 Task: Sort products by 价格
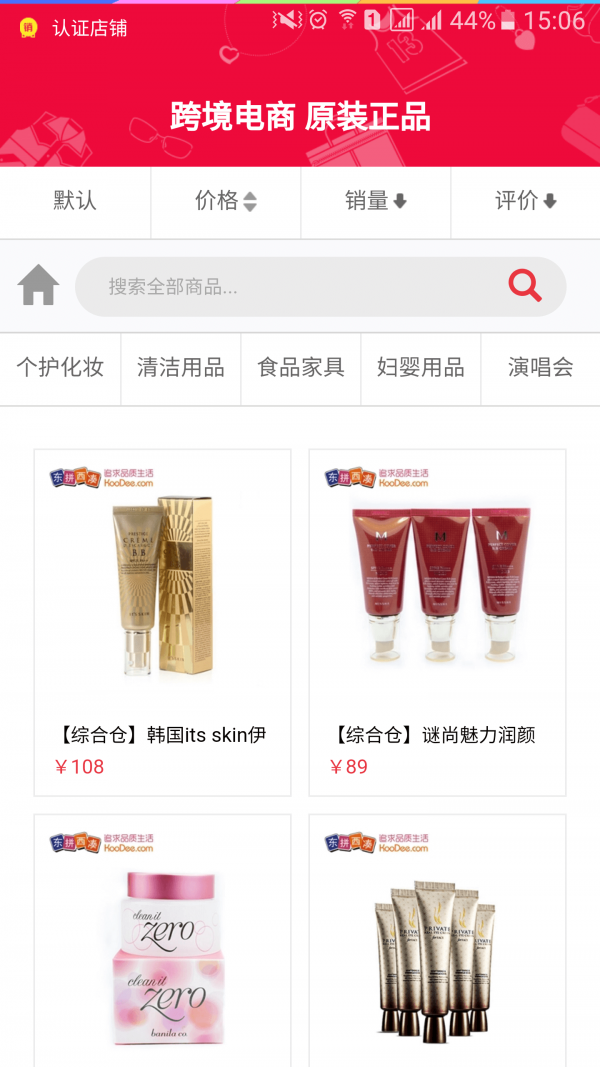[225, 201]
